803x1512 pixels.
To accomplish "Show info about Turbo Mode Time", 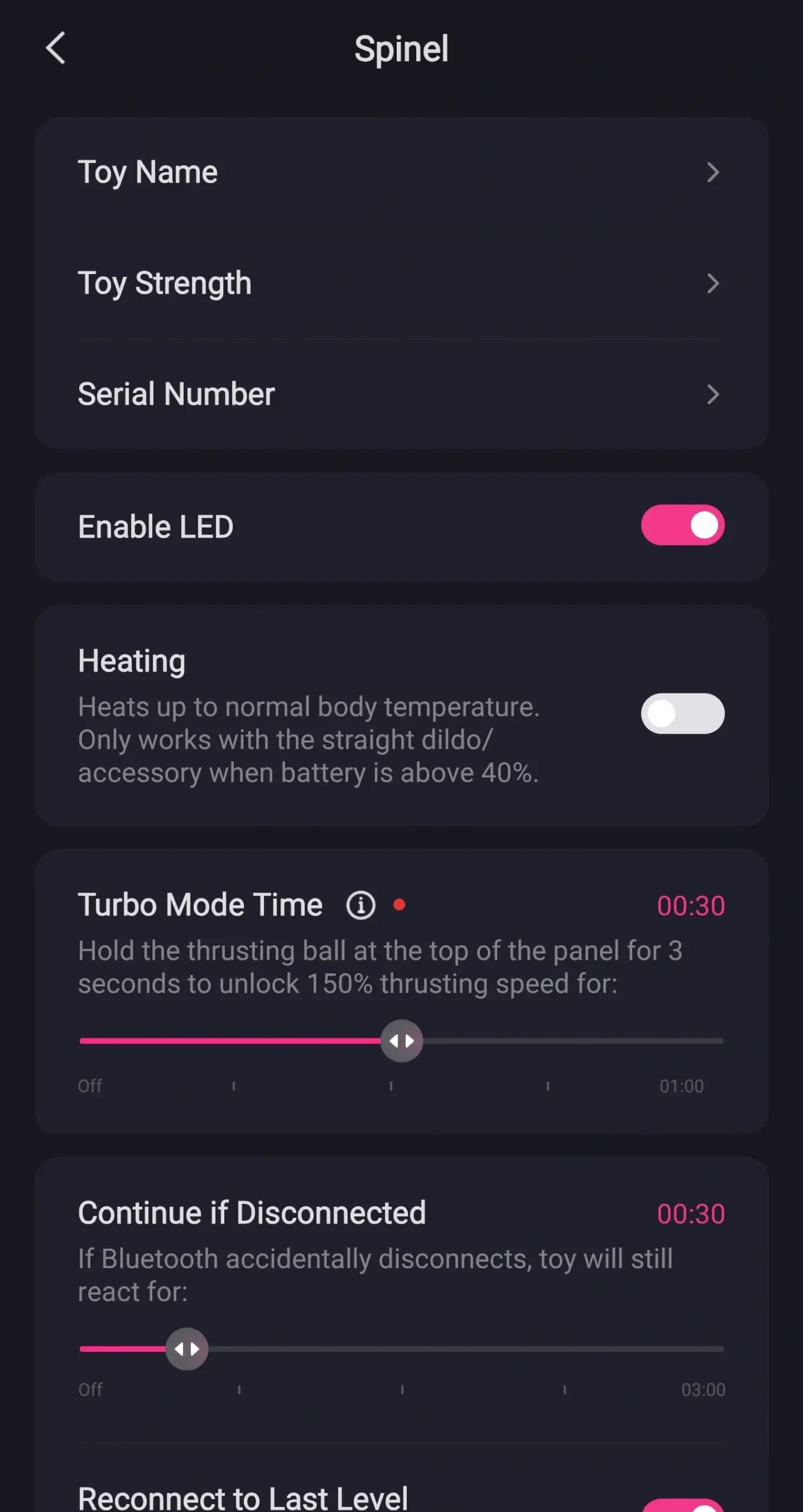I will (x=361, y=905).
